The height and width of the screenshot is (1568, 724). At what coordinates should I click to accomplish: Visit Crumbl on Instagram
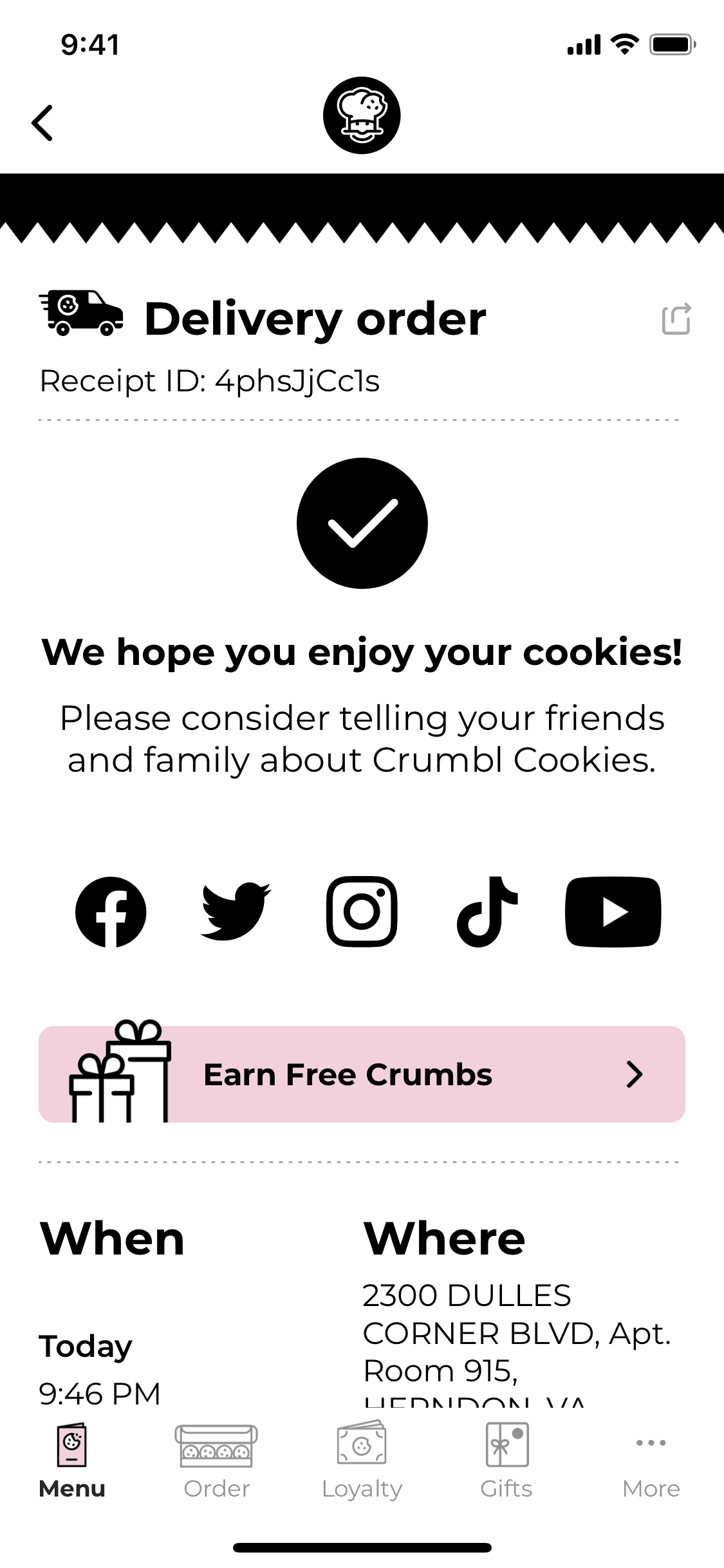pos(362,911)
